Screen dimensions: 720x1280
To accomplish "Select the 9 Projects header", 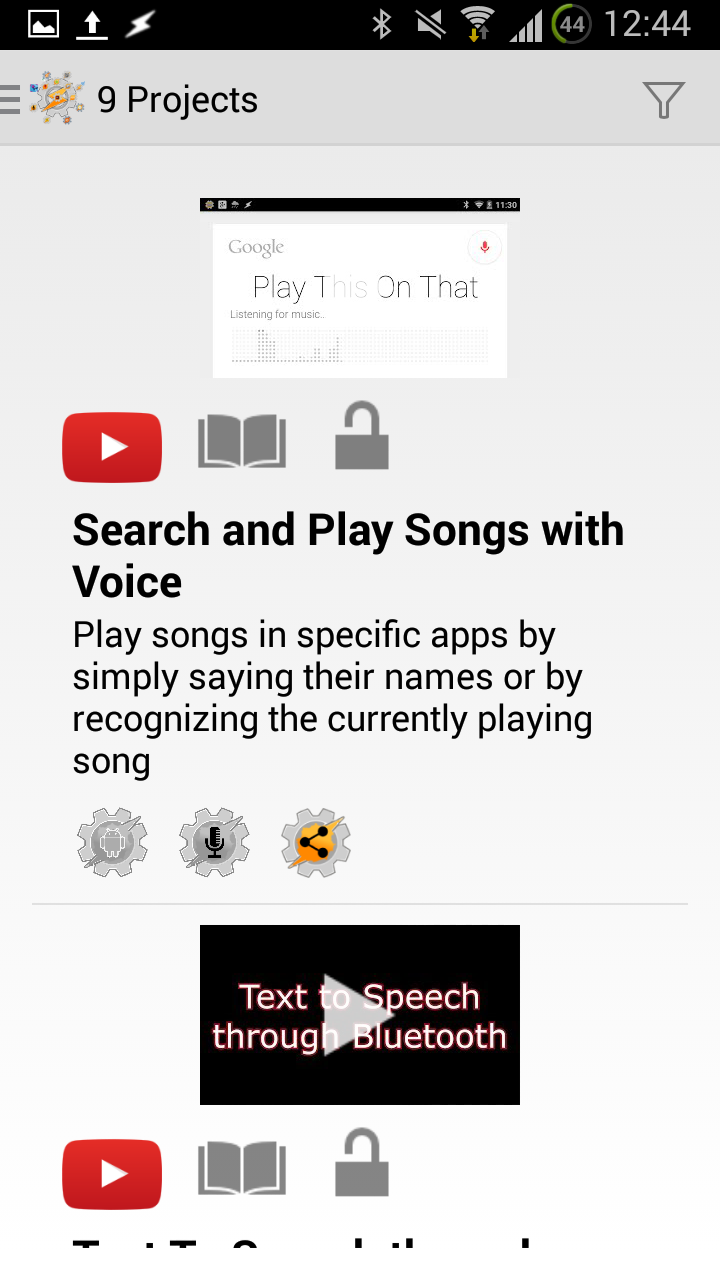I will pyautogui.click(x=177, y=99).
